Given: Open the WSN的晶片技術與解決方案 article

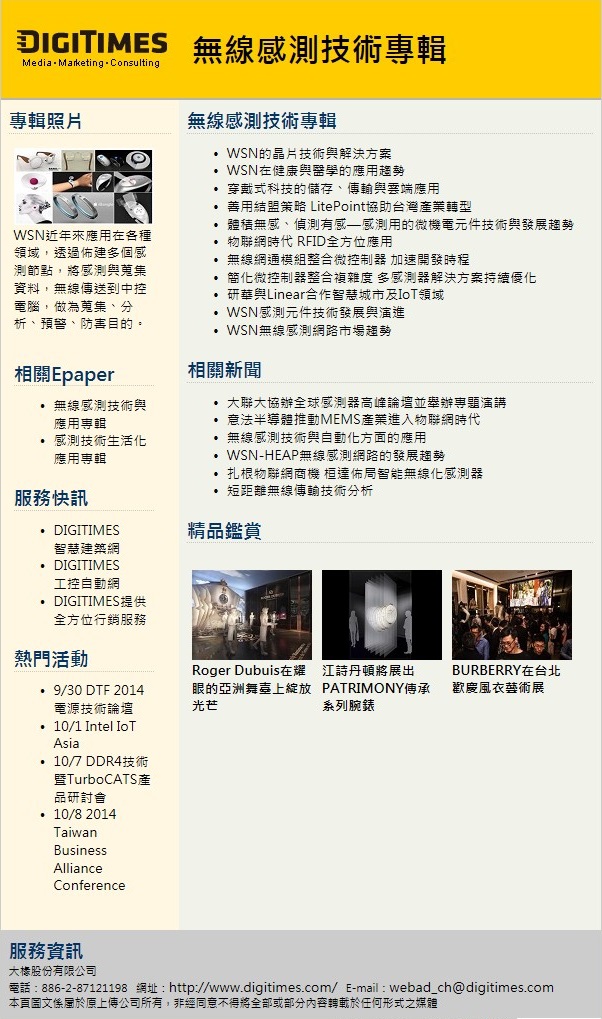Looking at the screenshot, I should (x=308, y=154).
